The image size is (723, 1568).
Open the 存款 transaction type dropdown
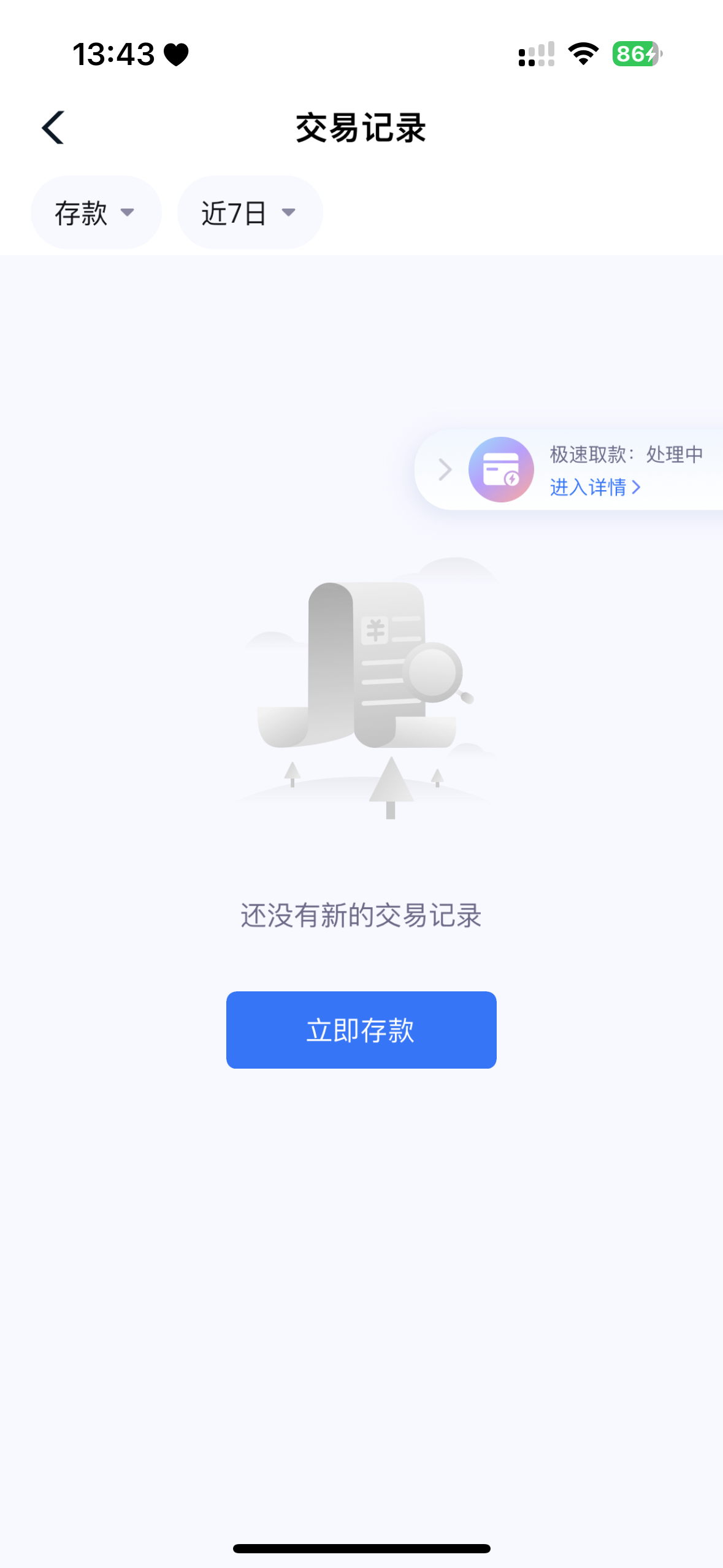point(96,213)
